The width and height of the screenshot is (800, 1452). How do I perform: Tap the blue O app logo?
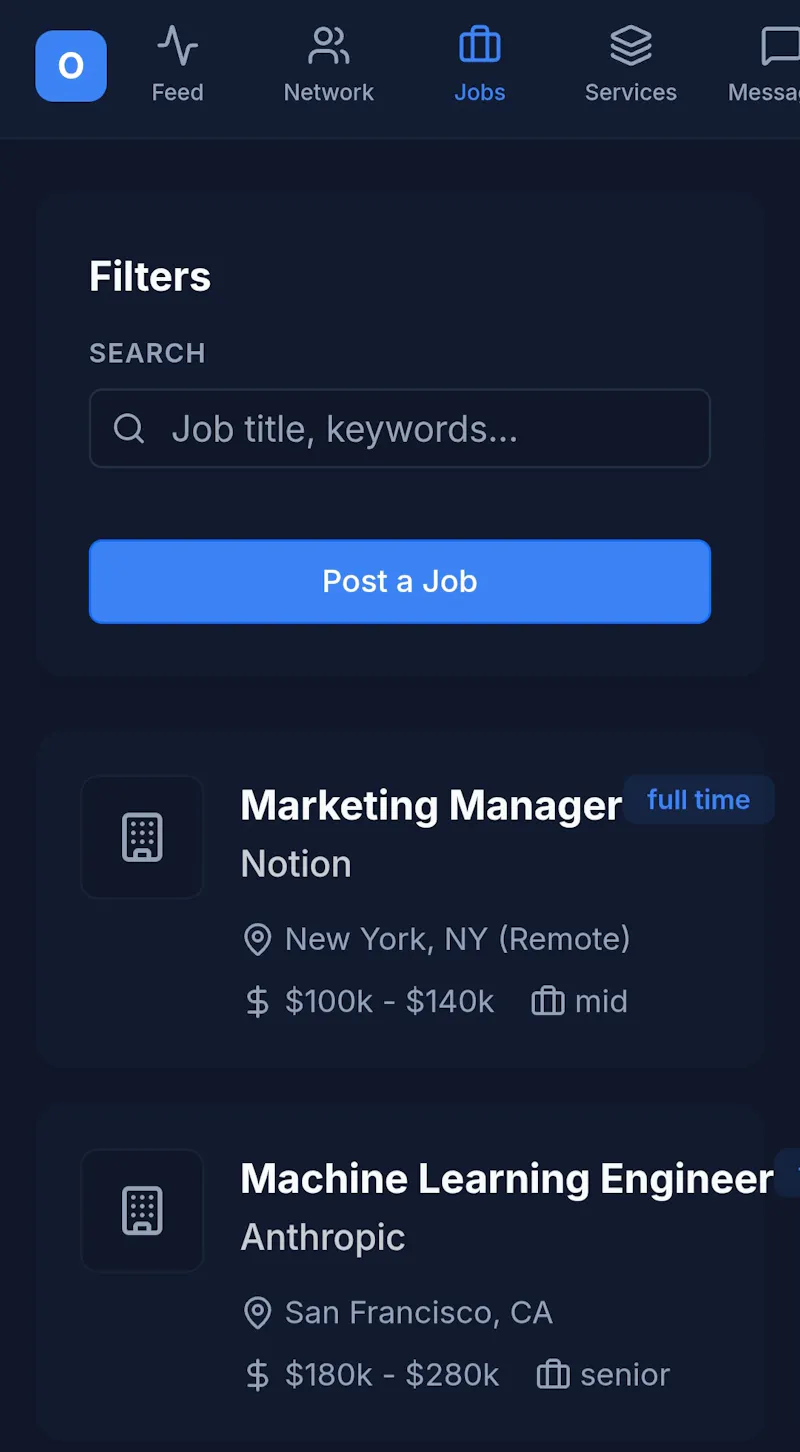71,66
